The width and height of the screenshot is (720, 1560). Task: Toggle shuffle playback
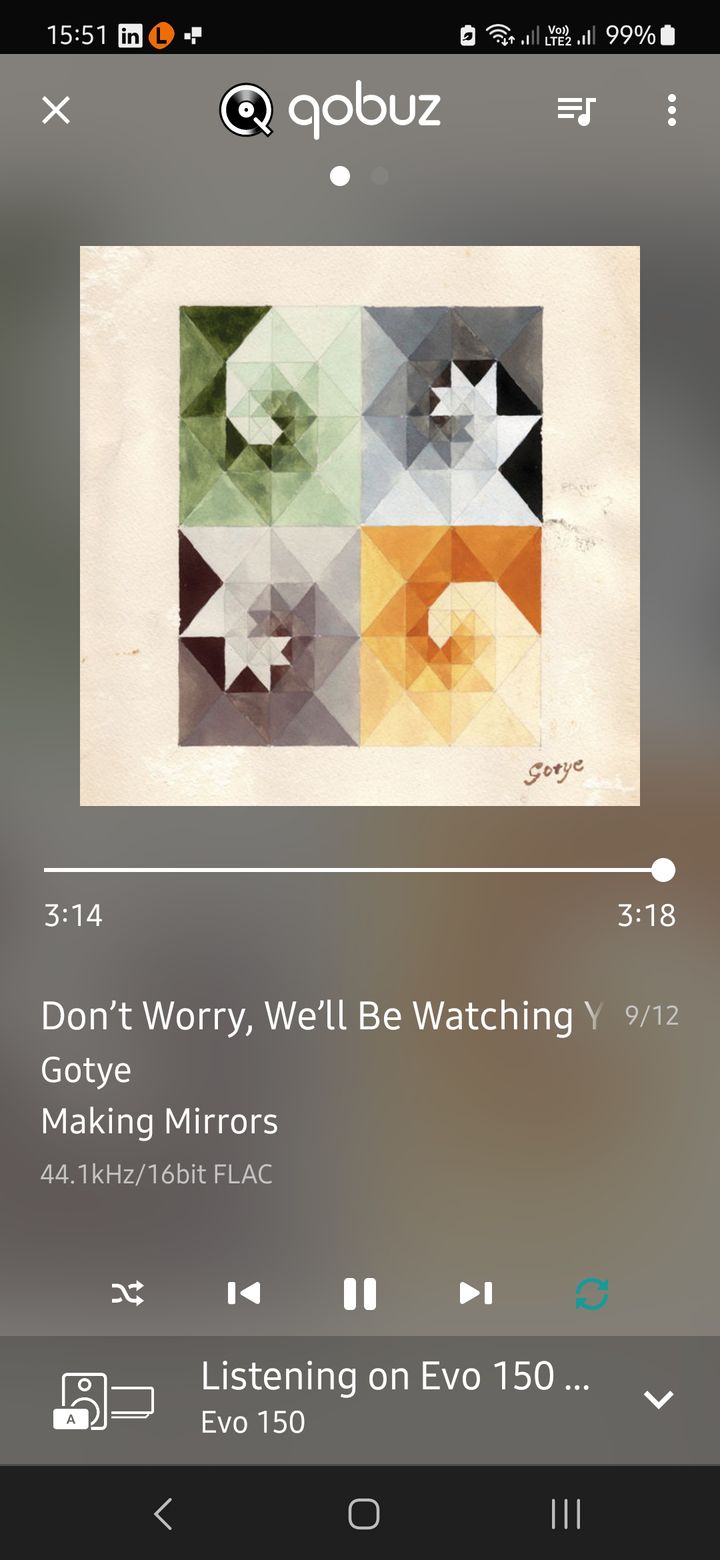click(128, 1293)
